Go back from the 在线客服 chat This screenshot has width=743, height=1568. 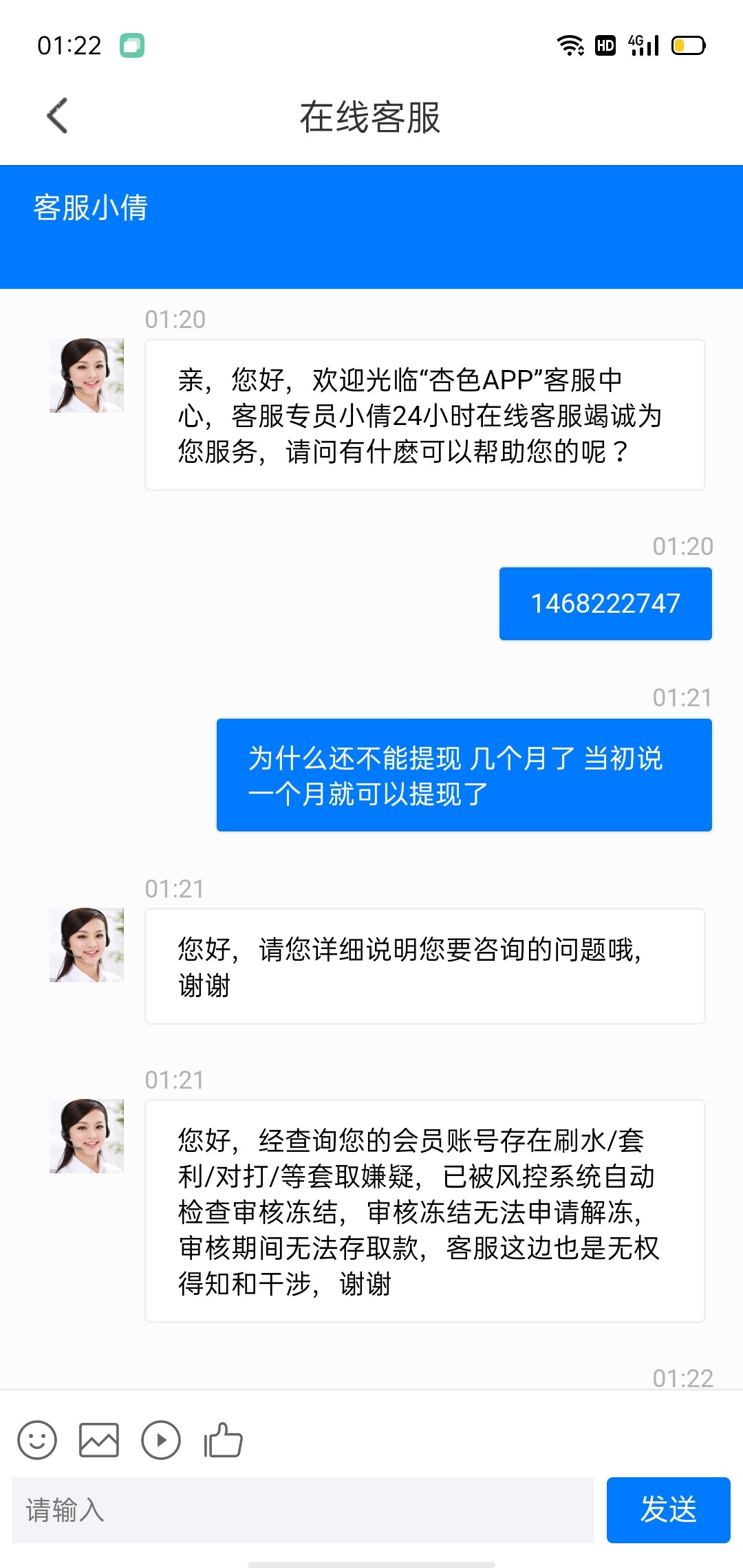point(58,116)
